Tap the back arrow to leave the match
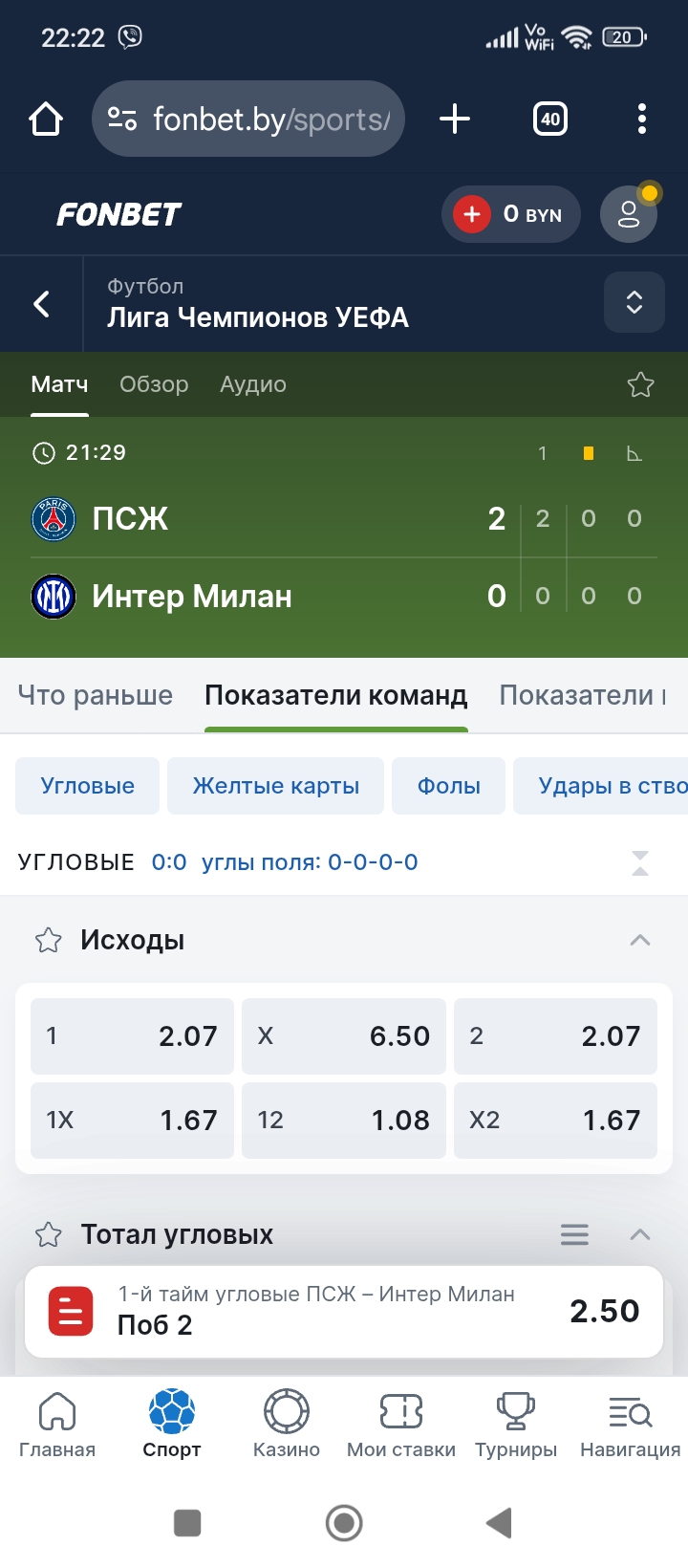Screen dimensions: 688x1568 pyautogui.click(x=40, y=303)
